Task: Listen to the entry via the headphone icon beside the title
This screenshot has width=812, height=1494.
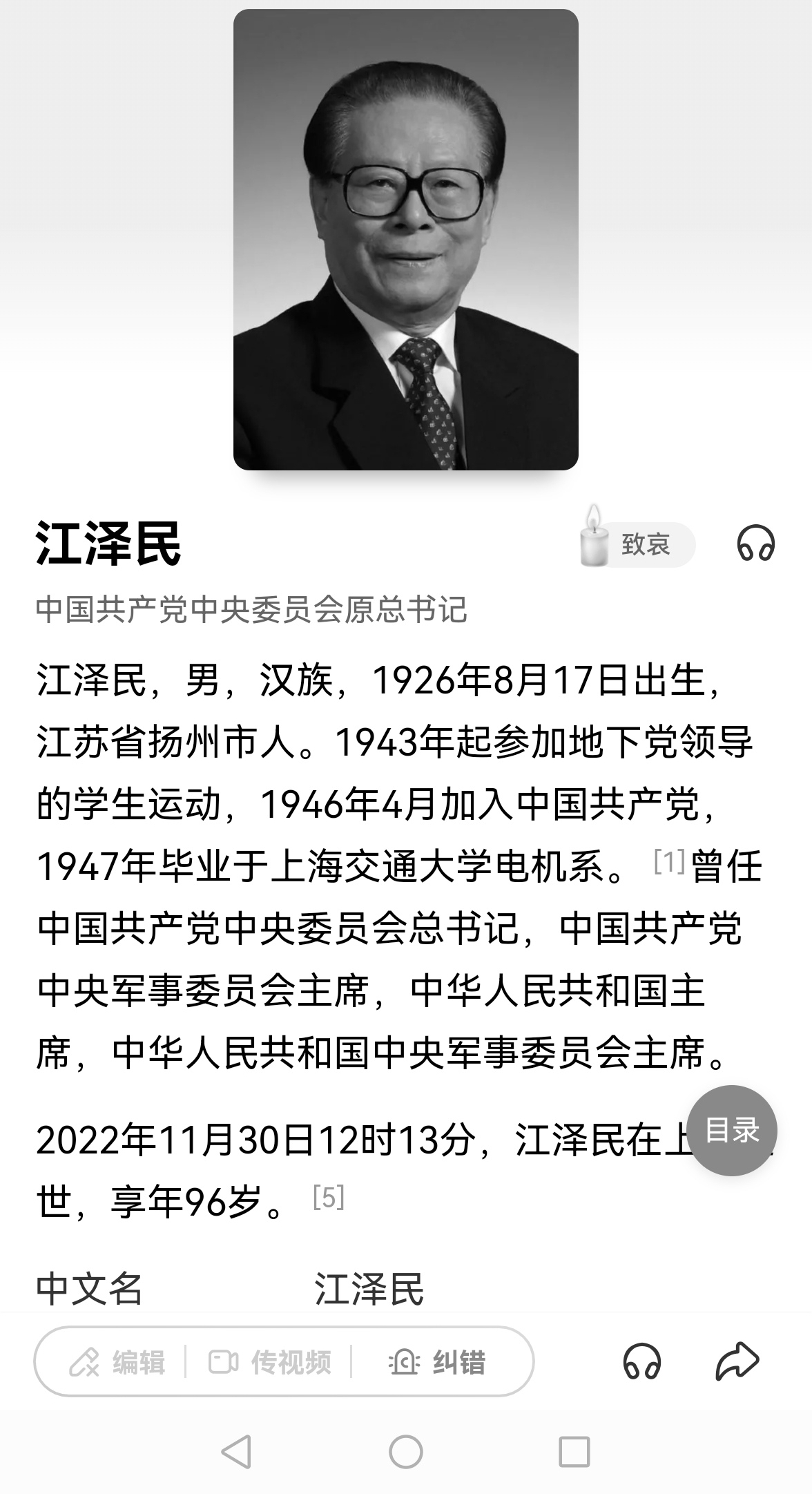Action: 755,544
